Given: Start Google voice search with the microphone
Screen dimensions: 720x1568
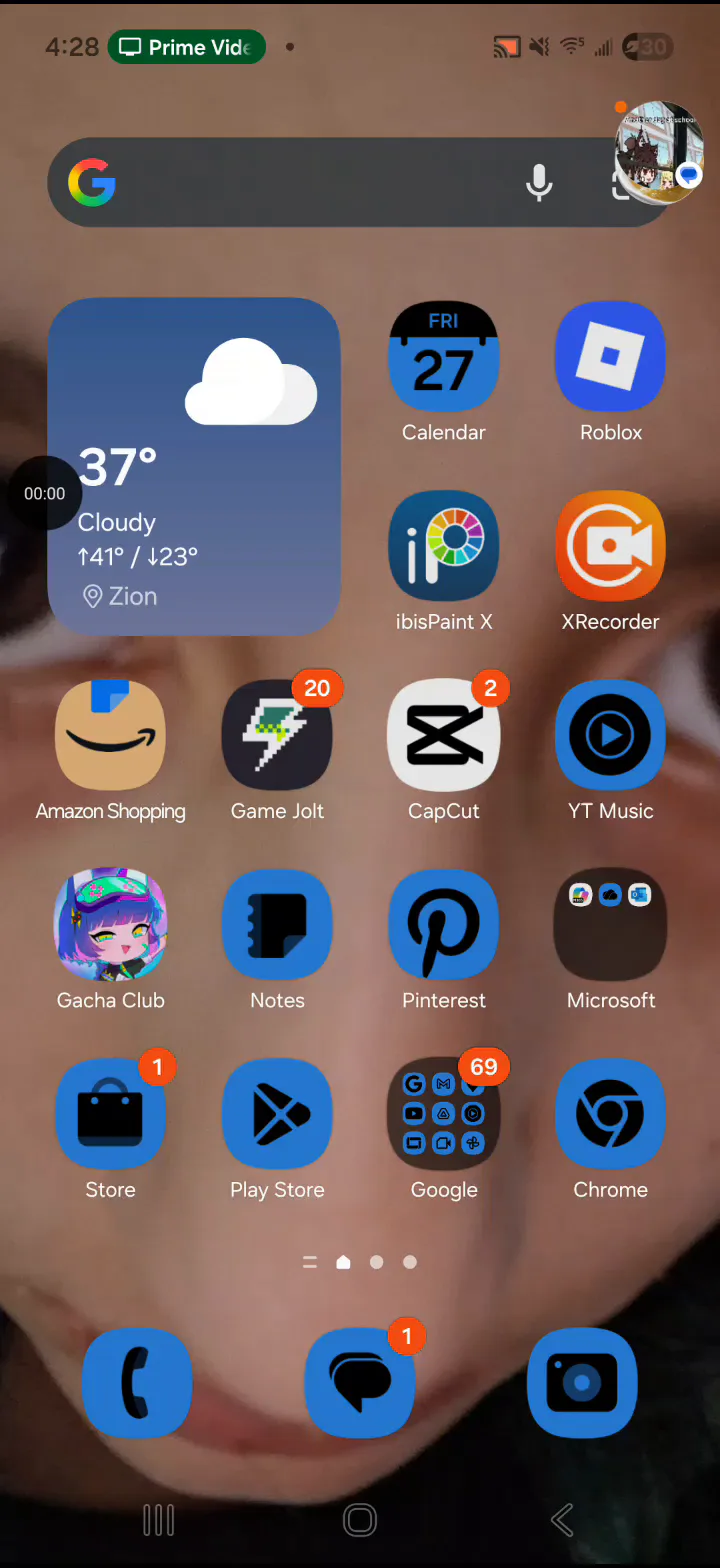Looking at the screenshot, I should pos(539,184).
